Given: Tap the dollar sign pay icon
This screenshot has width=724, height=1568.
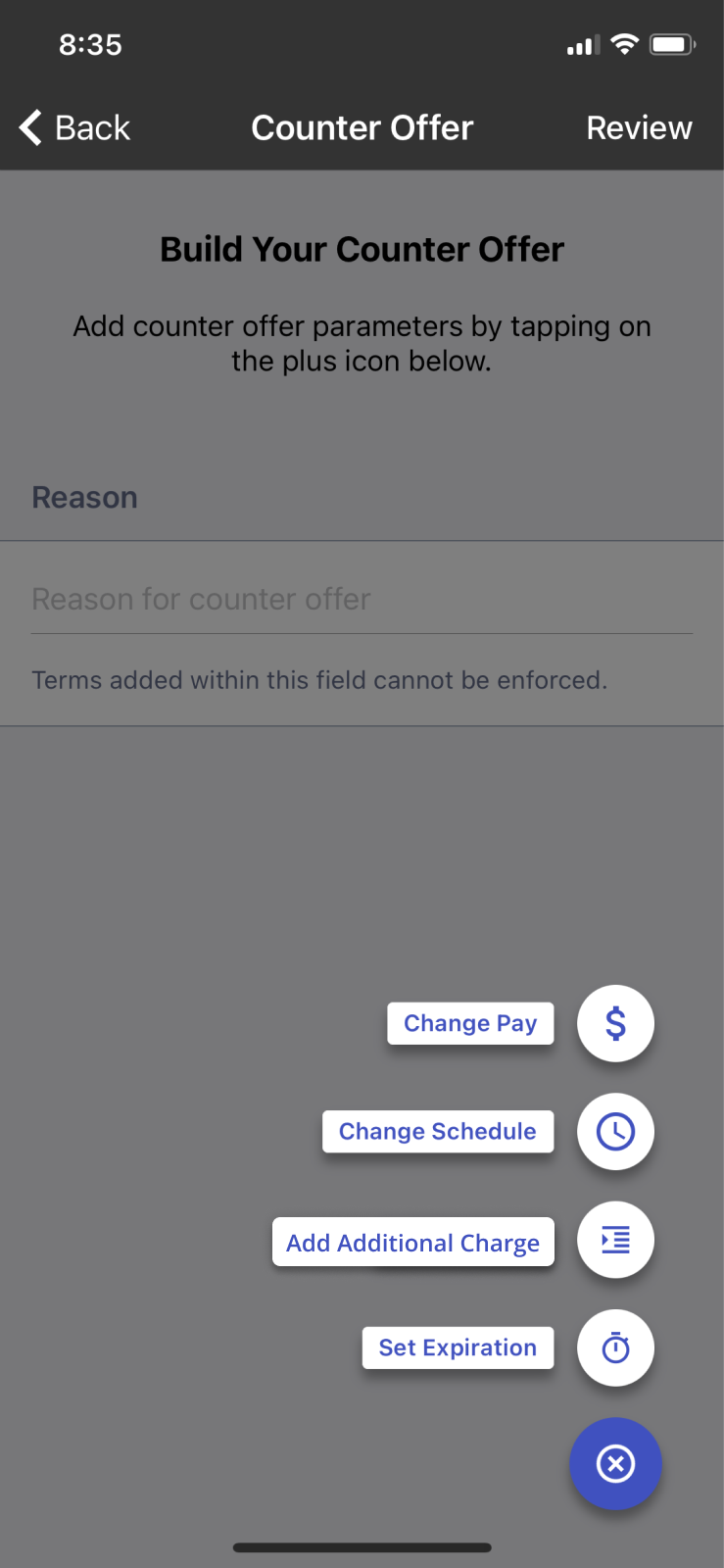Looking at the screenshot, I should [x=615, y=1023].
